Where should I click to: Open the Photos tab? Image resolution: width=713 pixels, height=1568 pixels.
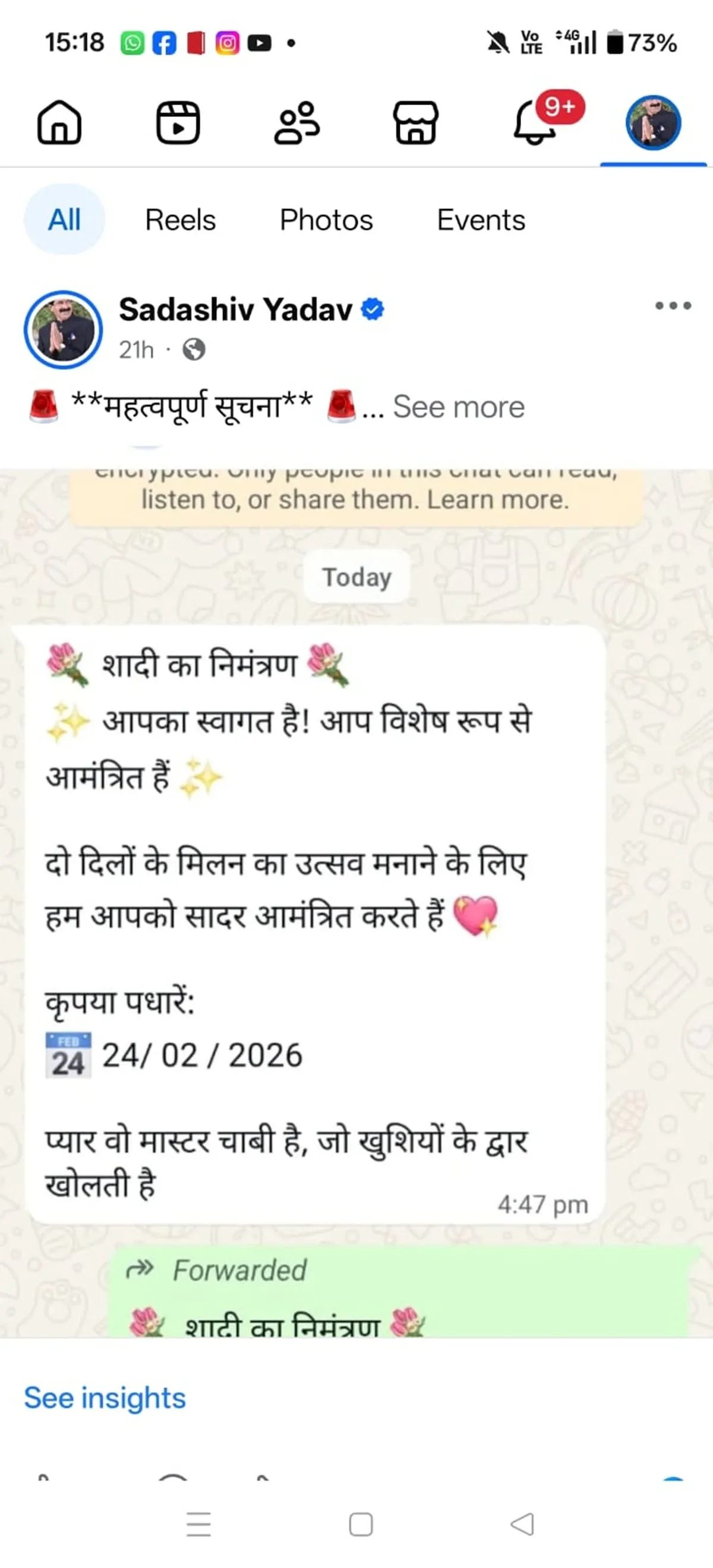coord(326,220)
